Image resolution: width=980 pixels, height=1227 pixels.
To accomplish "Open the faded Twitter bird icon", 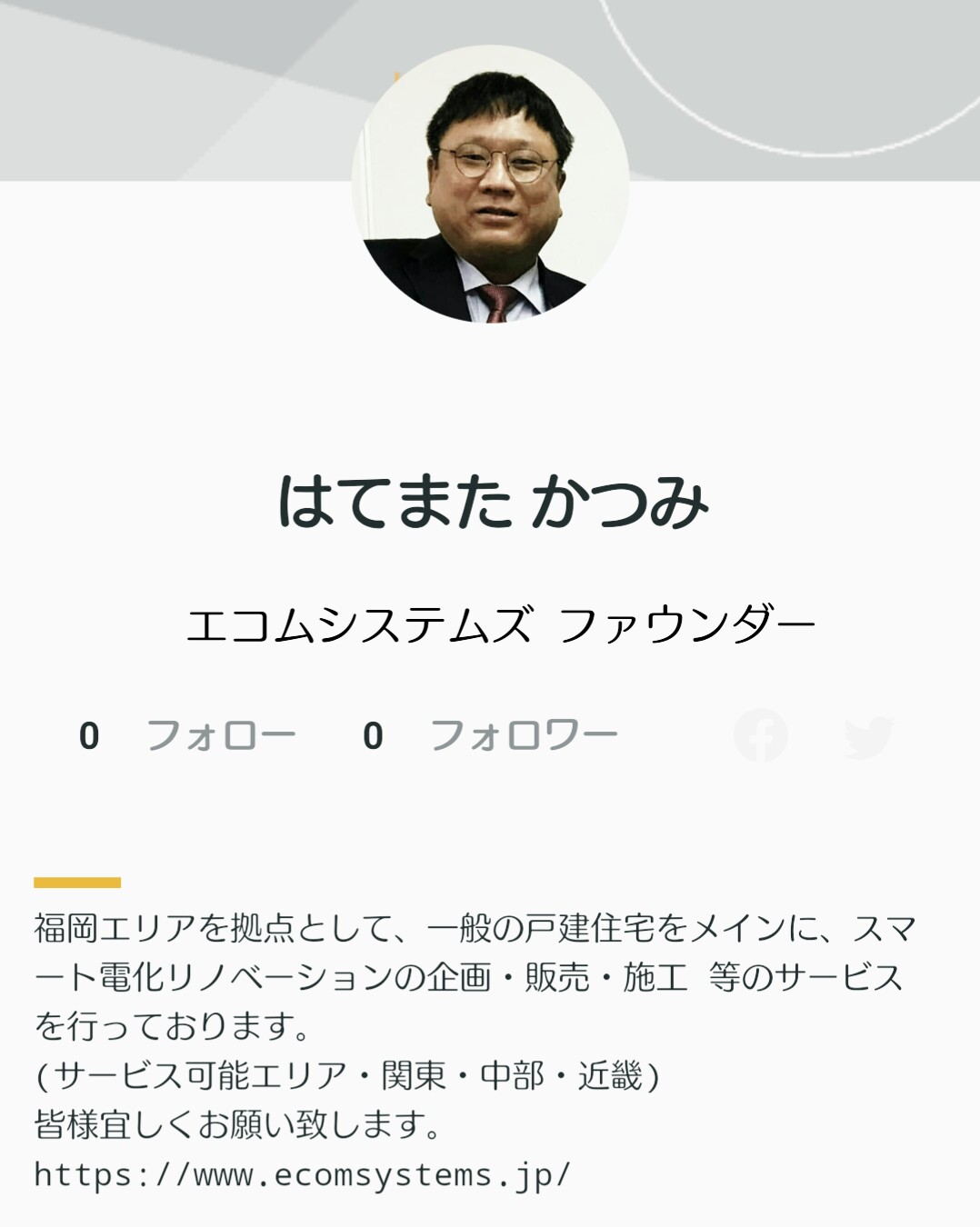I will (x=867, y=736).
